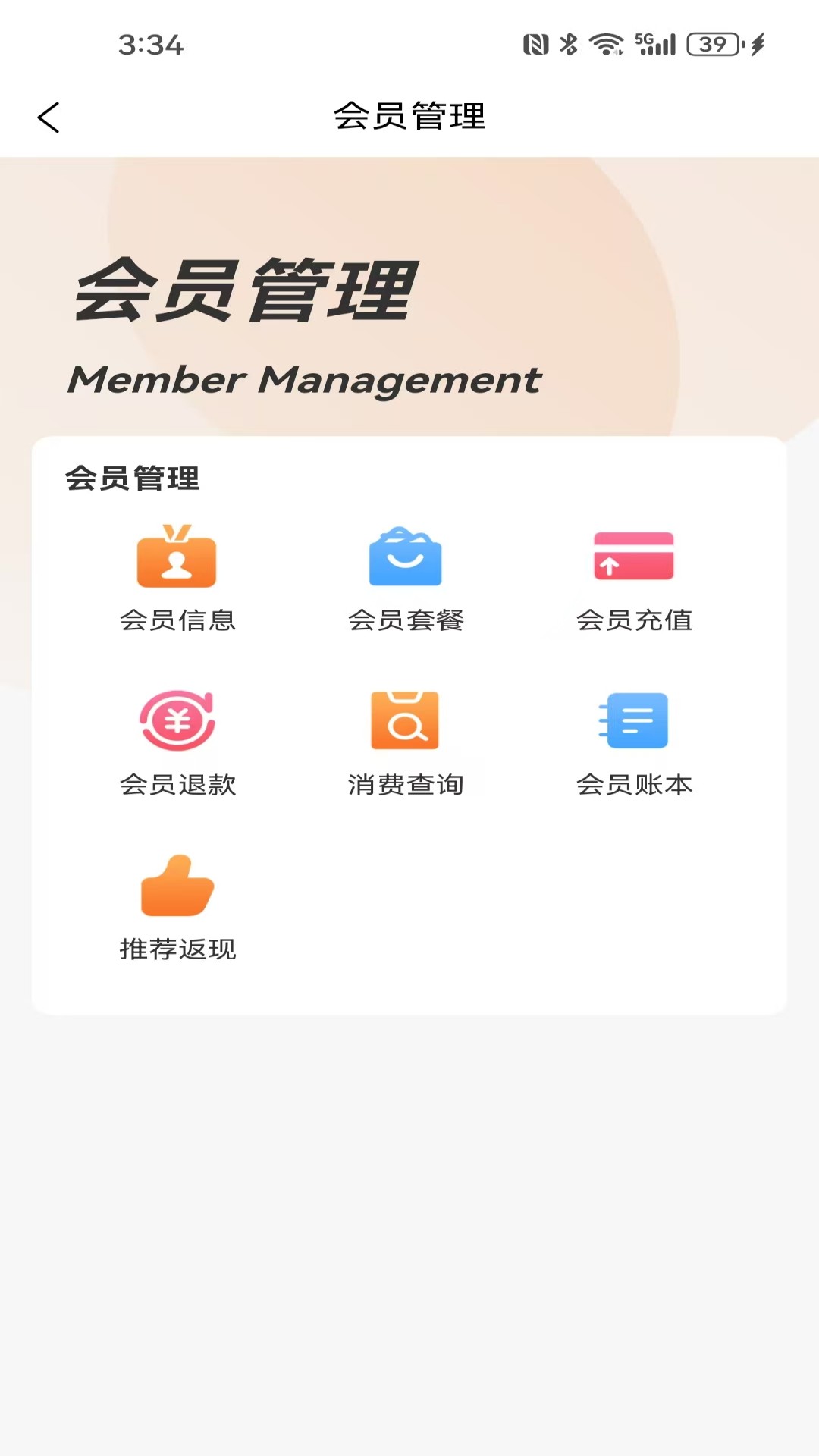Open the 会员退款 member refund icon
This screenshot has height=1456, width=819.
(177, 720)
